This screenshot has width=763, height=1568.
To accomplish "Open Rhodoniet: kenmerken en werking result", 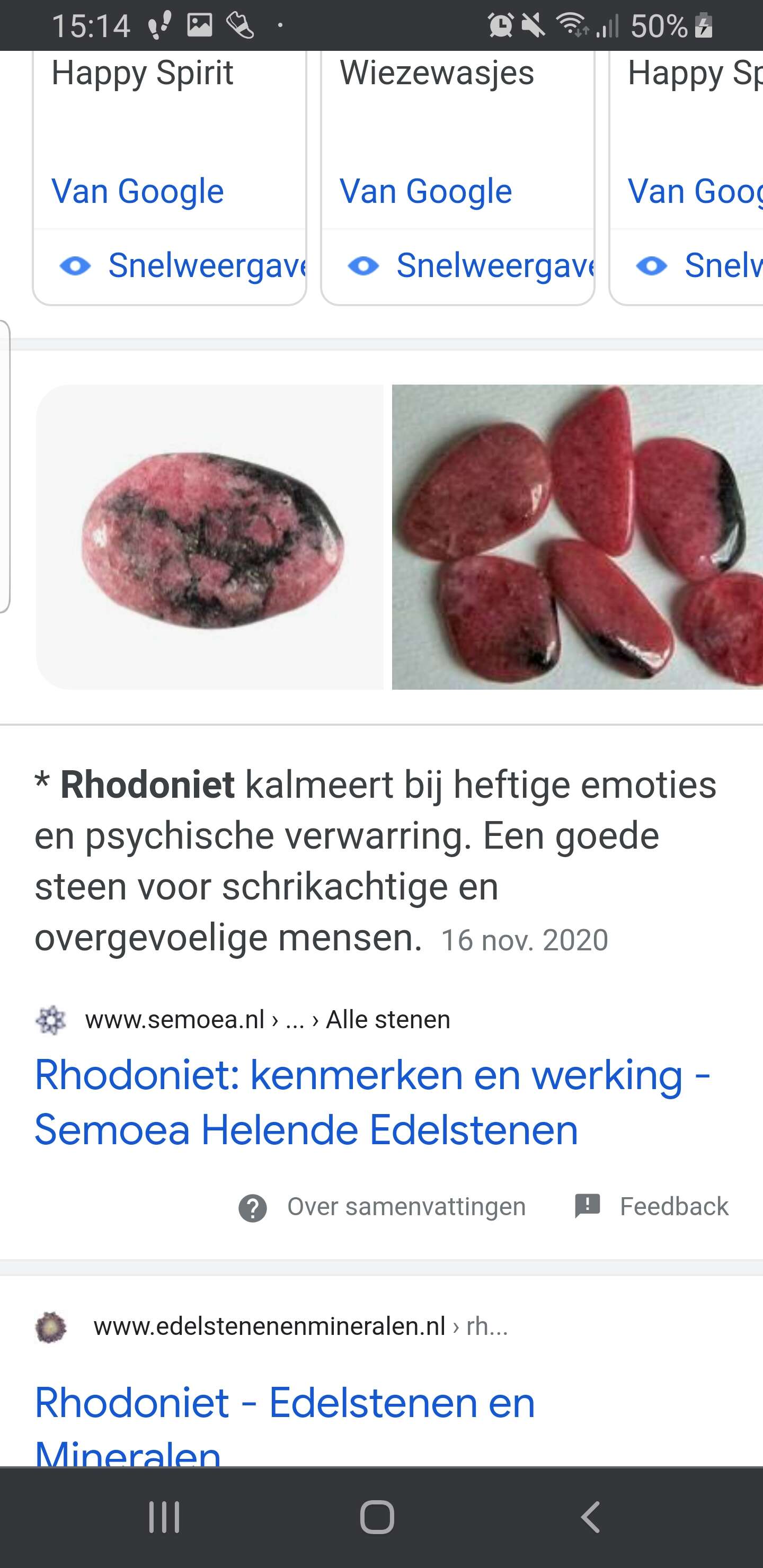I will click(372, 1102).
